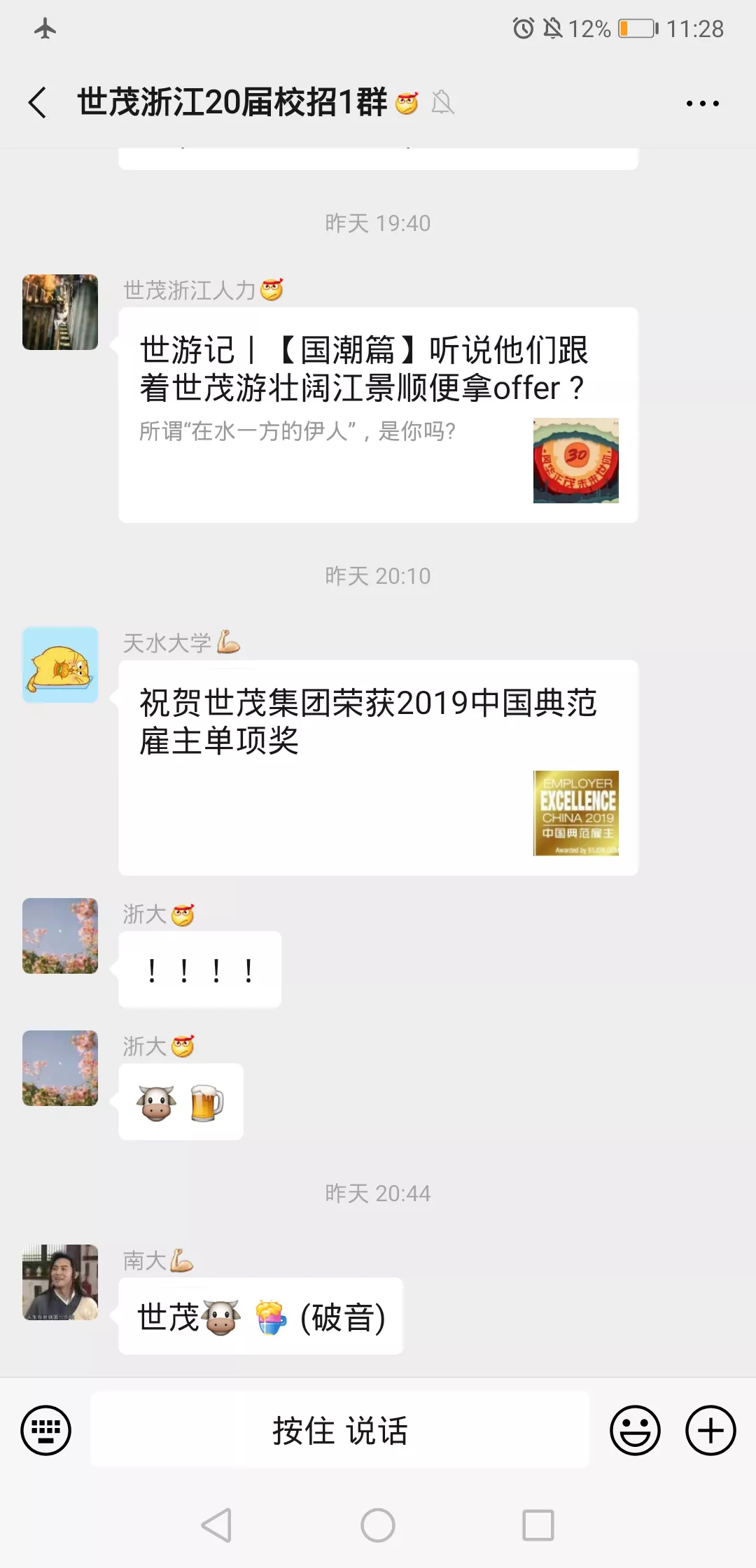Switch to keyboard text input

45,1429
